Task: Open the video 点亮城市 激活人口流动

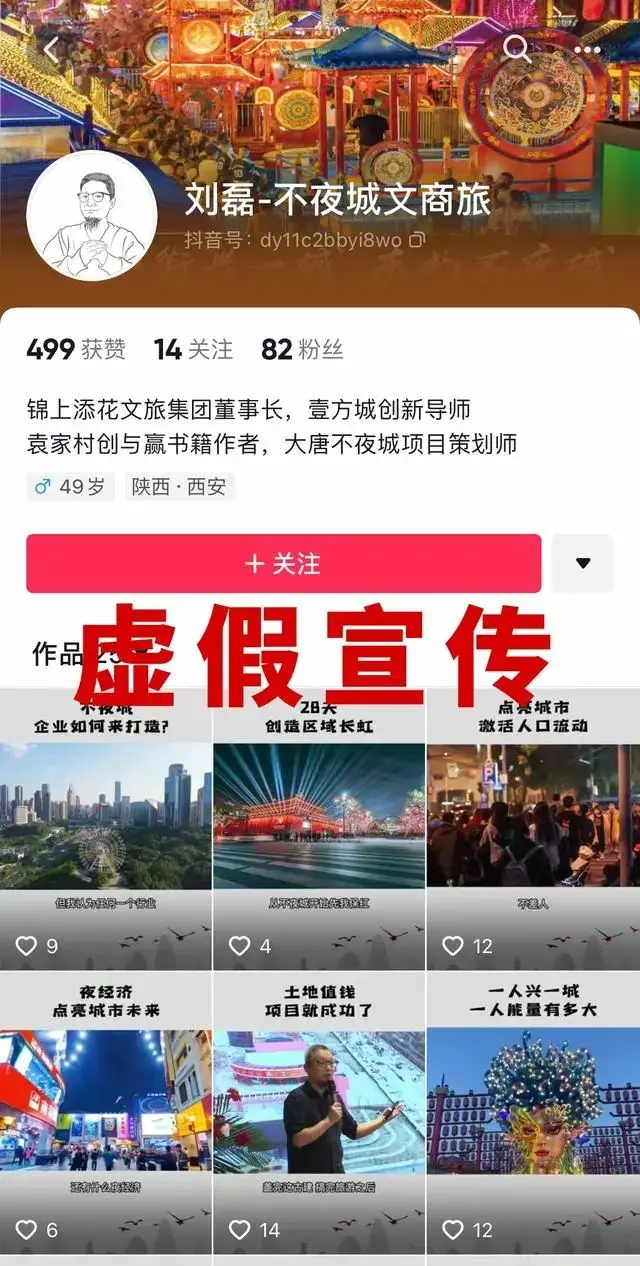Action: pos(533,830)
